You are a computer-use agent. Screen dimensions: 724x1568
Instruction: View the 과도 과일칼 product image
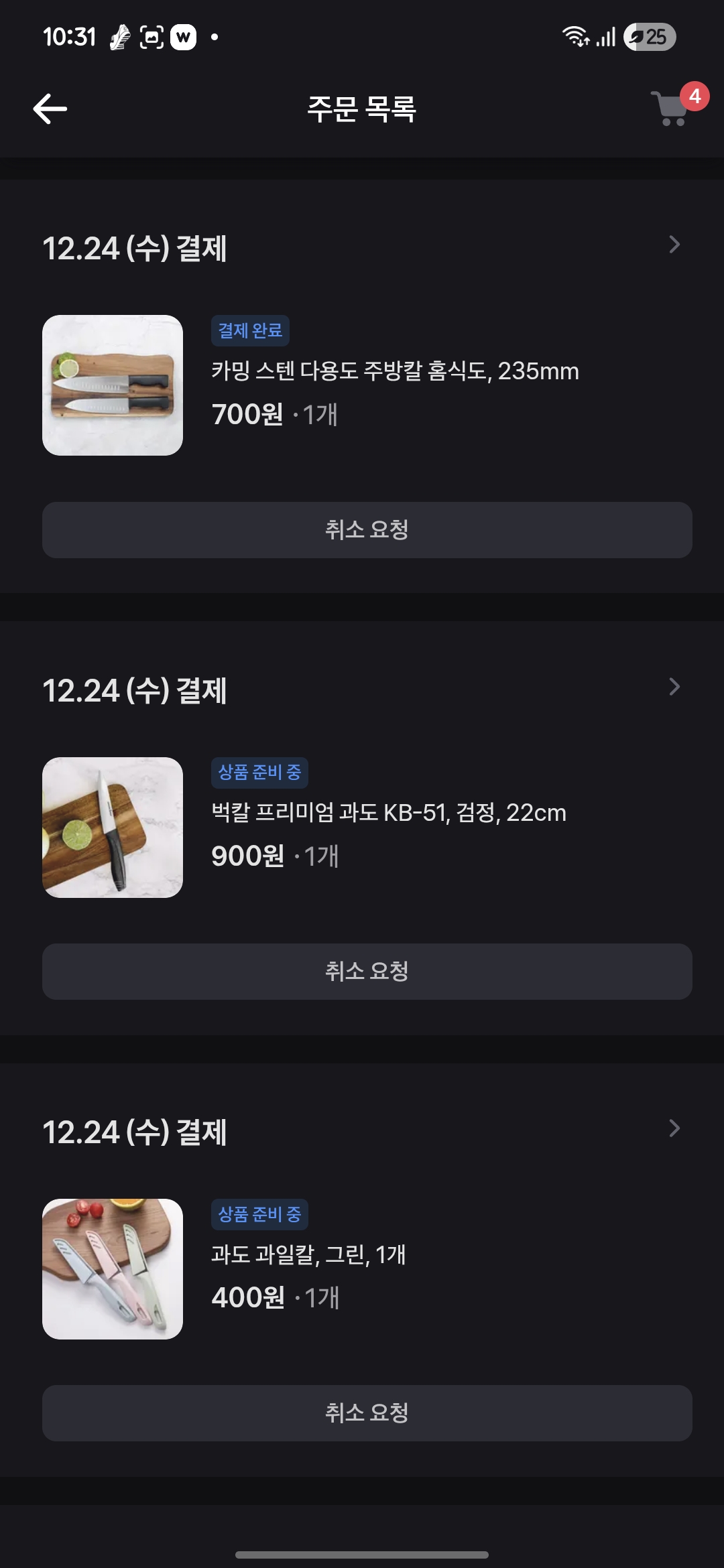[113, 1269]
